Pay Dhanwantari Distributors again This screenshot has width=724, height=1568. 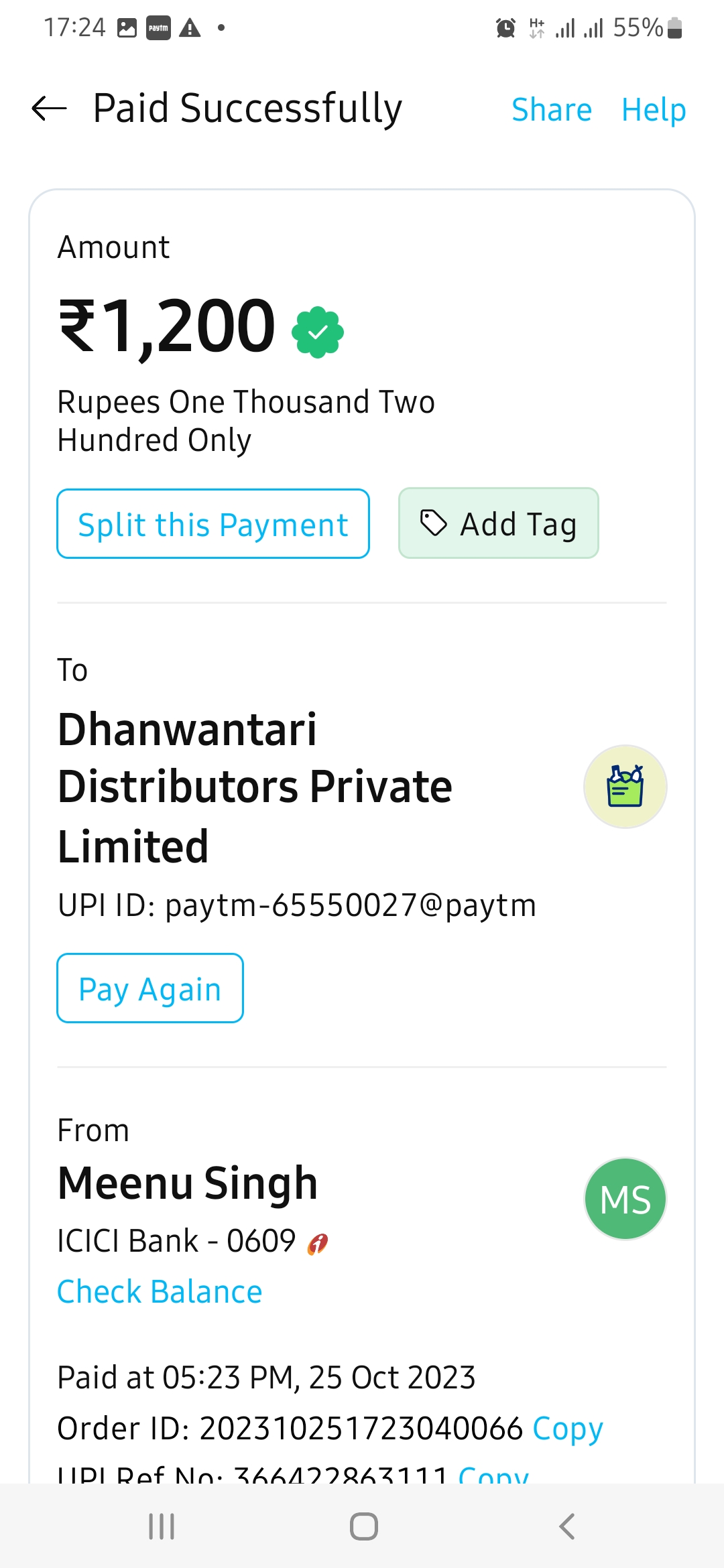pos(150,988)
